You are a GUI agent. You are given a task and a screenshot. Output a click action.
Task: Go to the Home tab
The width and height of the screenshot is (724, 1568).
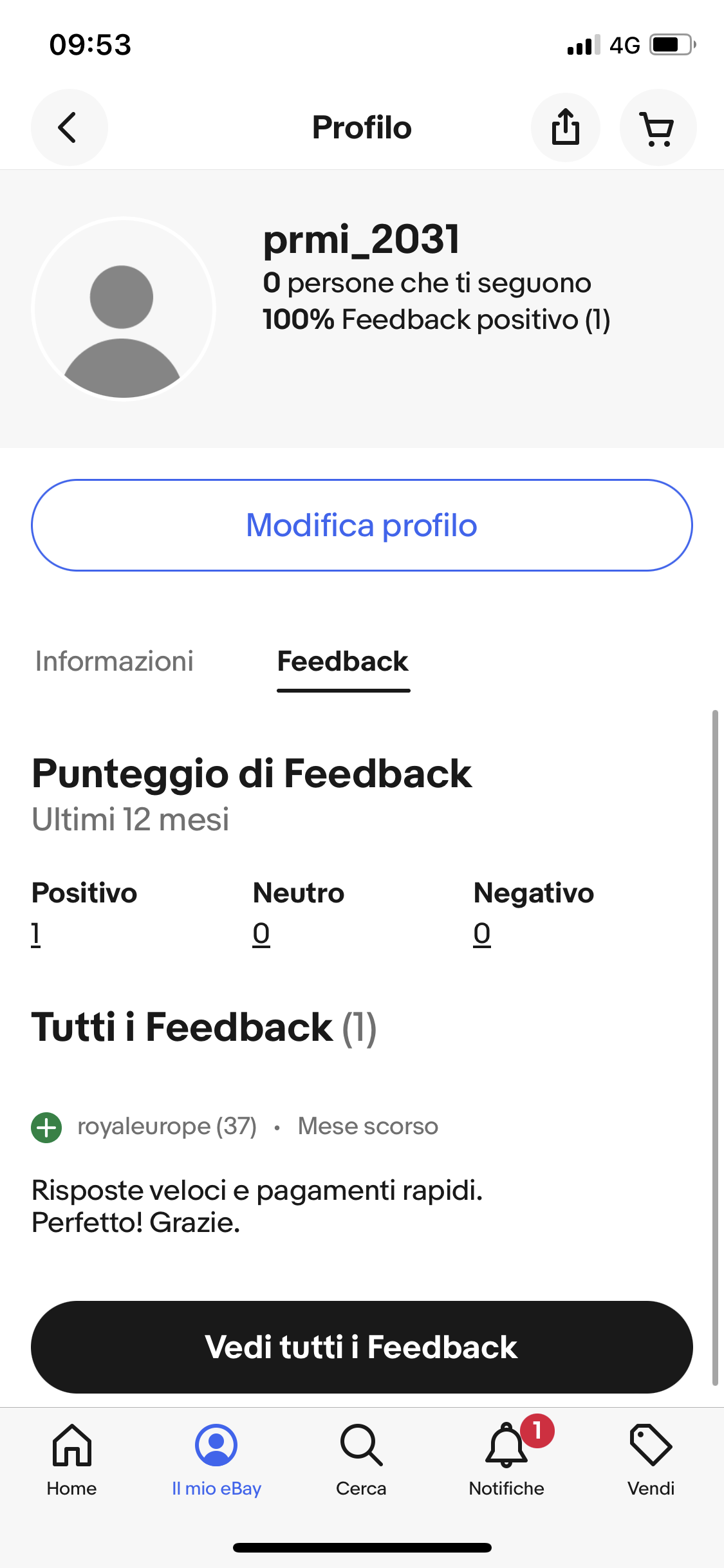[x=71, y=1460]
